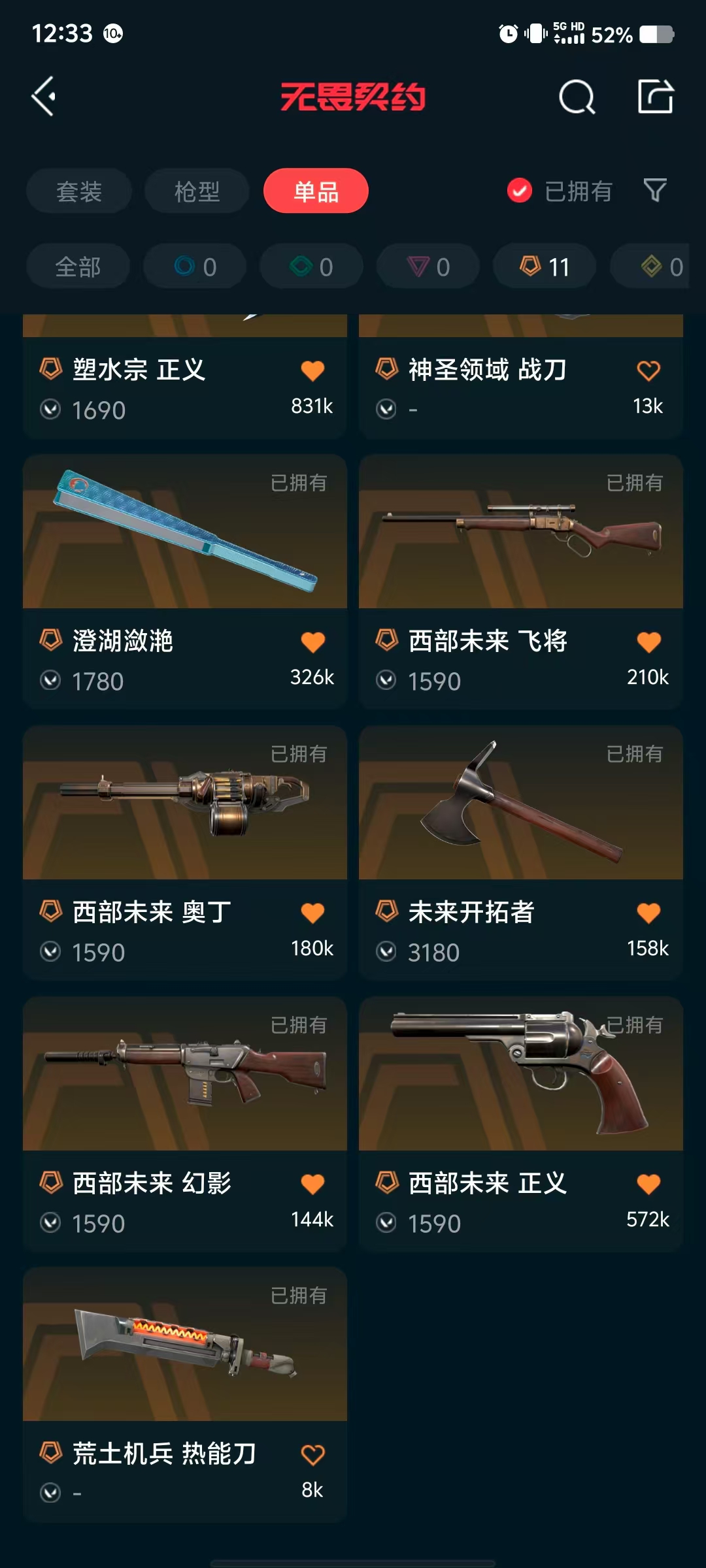
Task: Switch to the 套装 tab
Action: (x=79, y=191)
